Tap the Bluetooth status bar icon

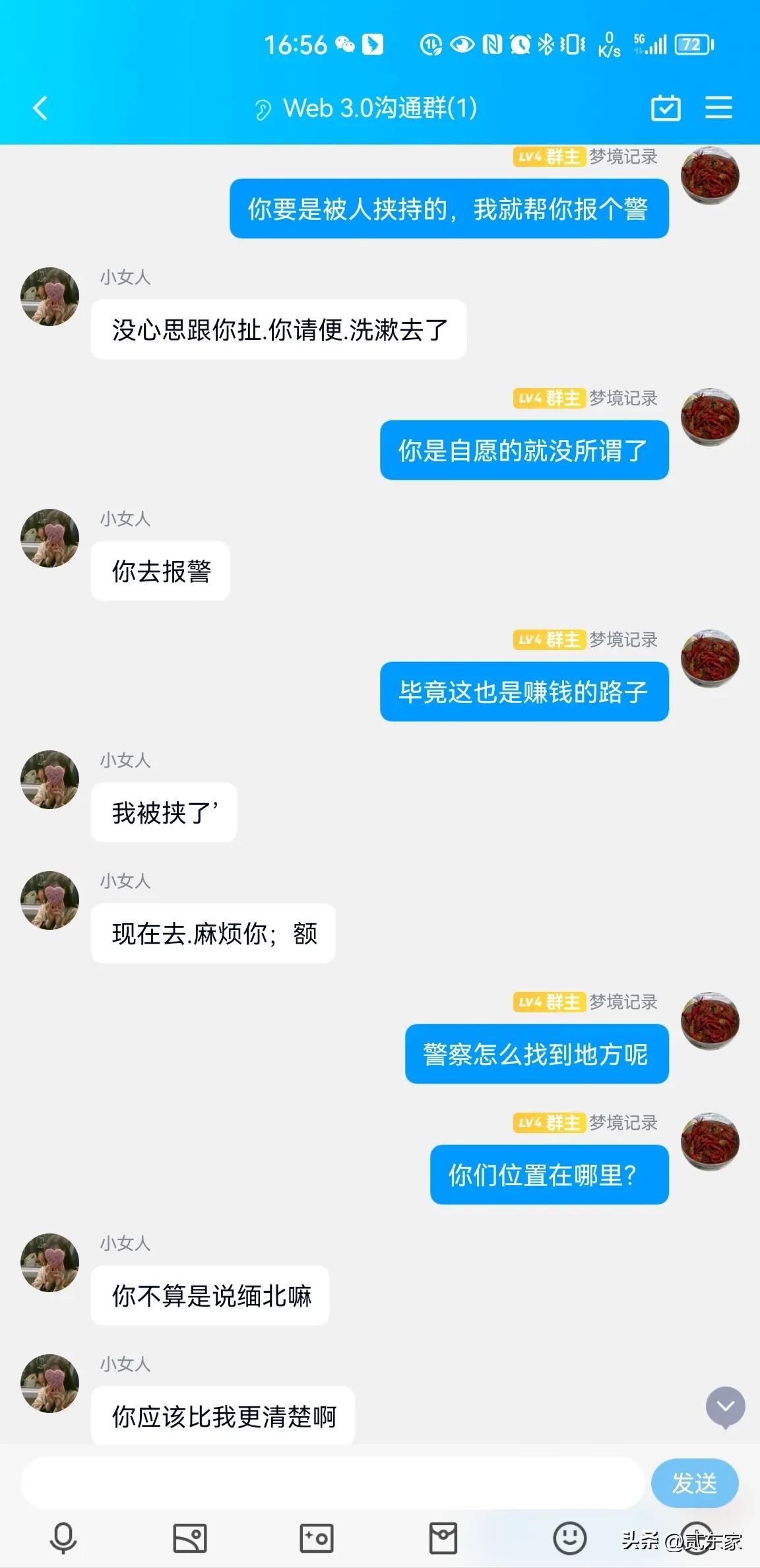point(545,44)
